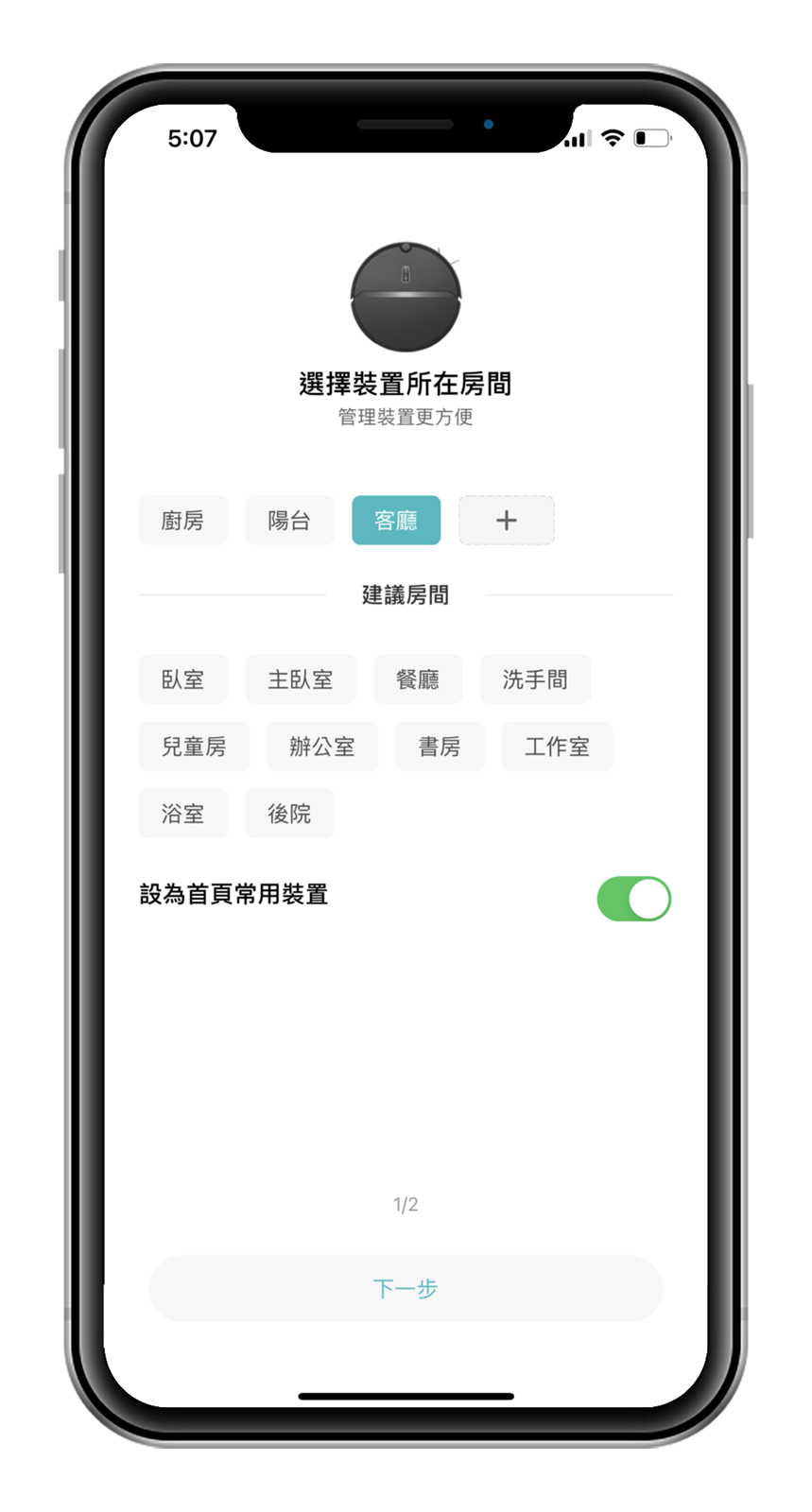Screen dimensions: 812x1512
Task: Select the 書房 suggested room
Action: [x=440, y=747]
